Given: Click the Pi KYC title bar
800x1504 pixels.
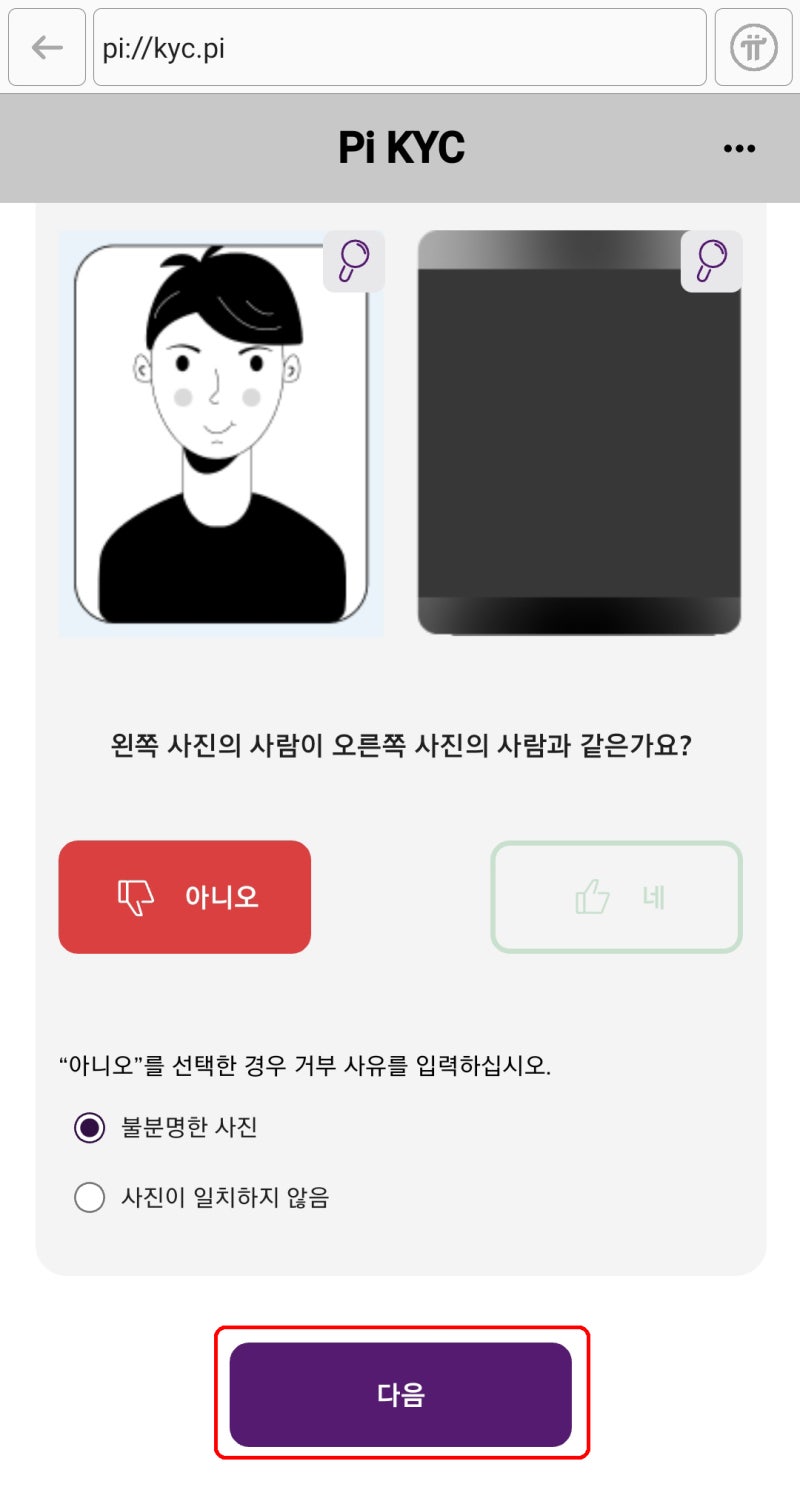Looking at the screenshot, I should tap(400, 146).
